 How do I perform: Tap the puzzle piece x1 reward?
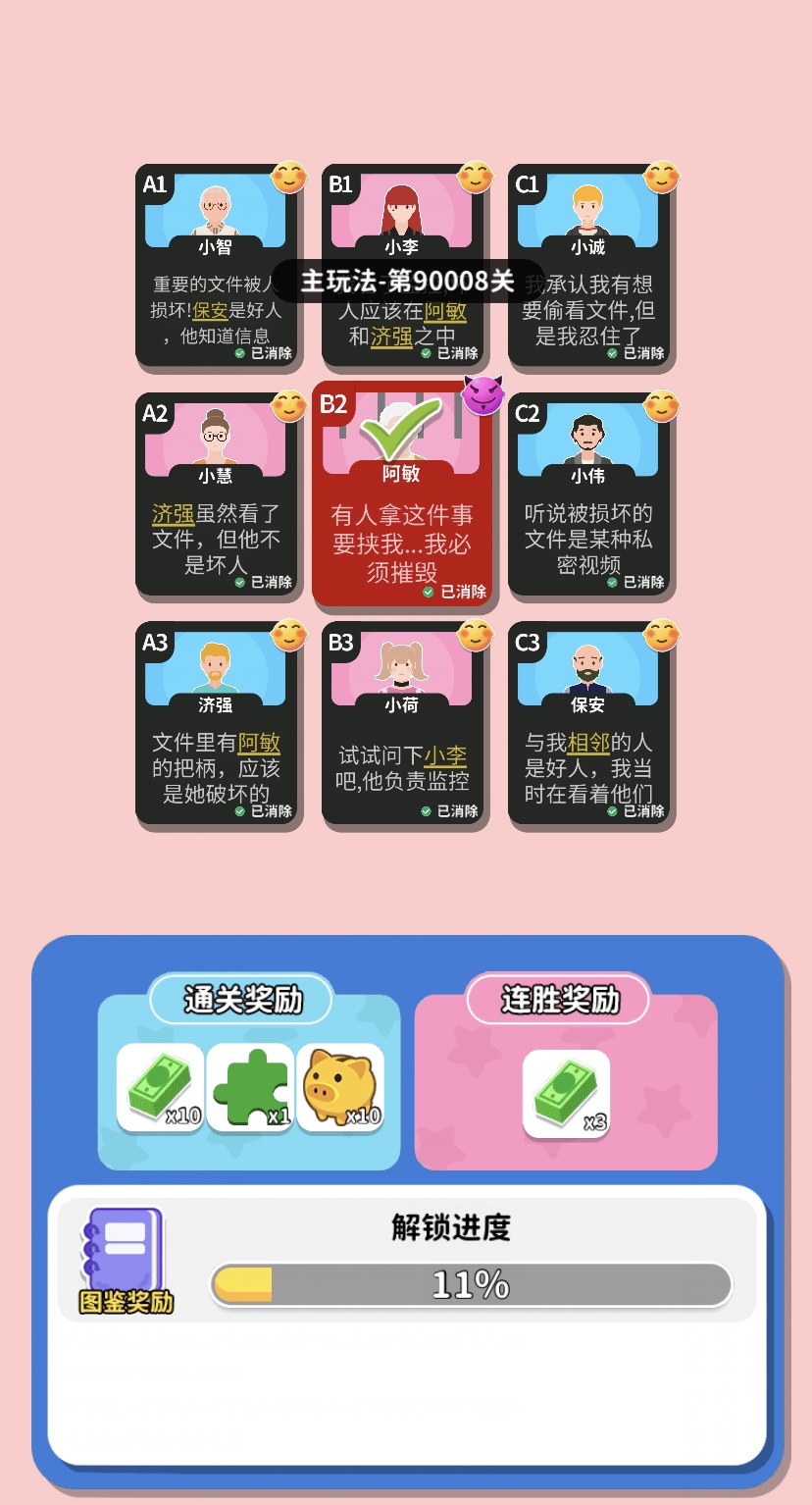(x=250, y=1087)
